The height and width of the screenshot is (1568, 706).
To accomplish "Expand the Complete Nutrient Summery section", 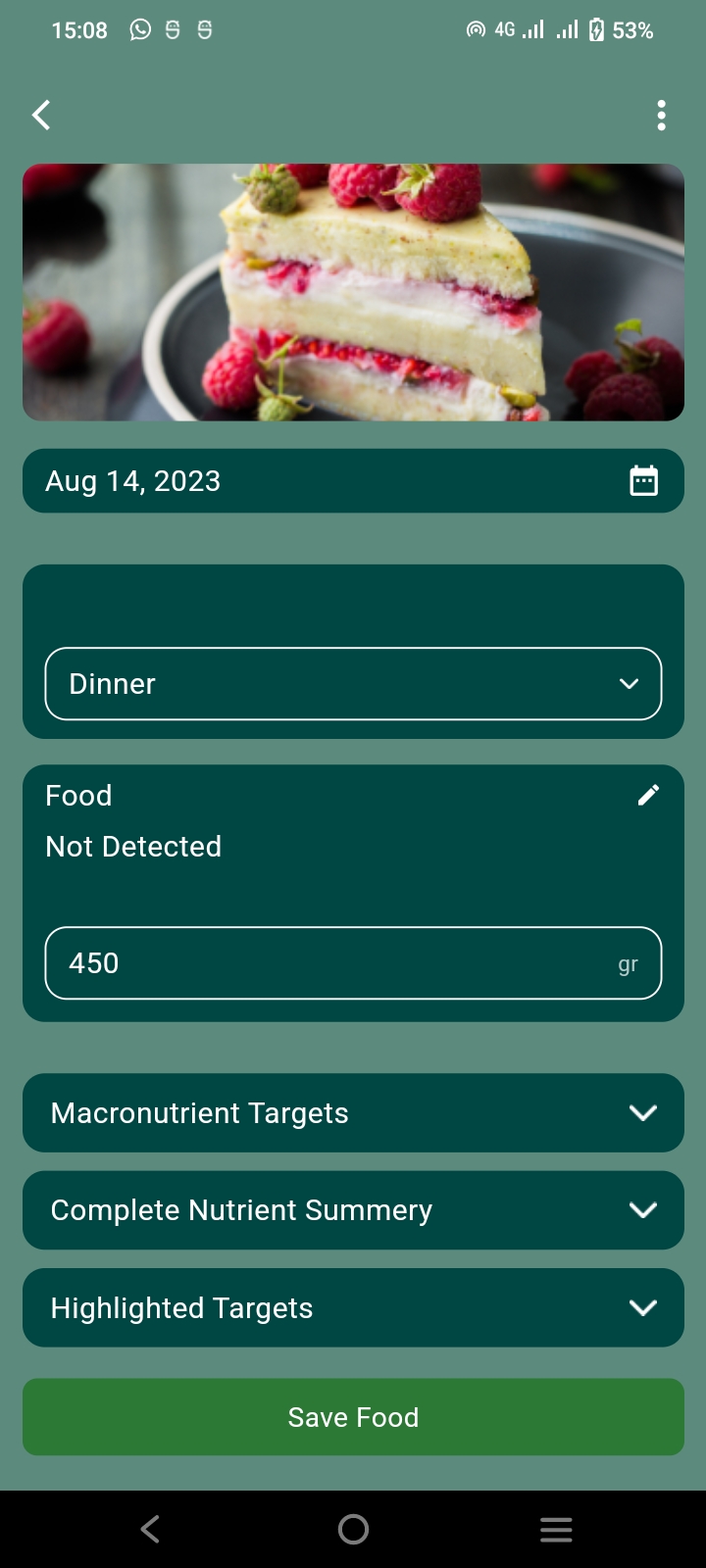I will [353, 1209].
